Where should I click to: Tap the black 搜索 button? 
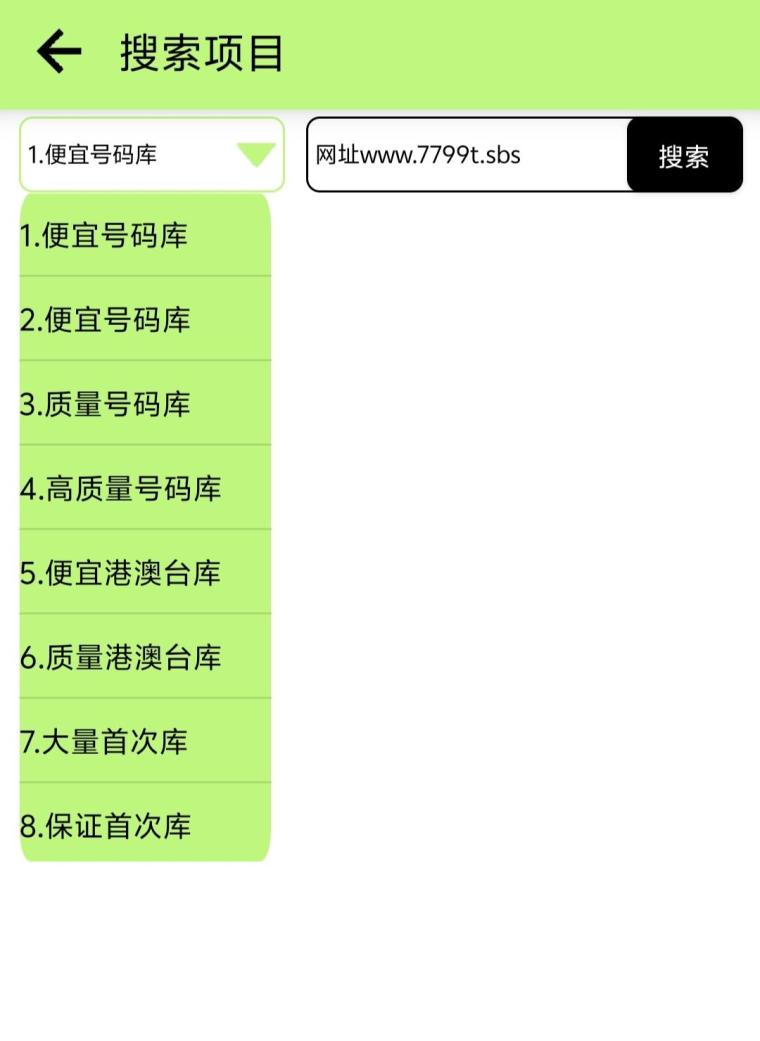(684, 156)
